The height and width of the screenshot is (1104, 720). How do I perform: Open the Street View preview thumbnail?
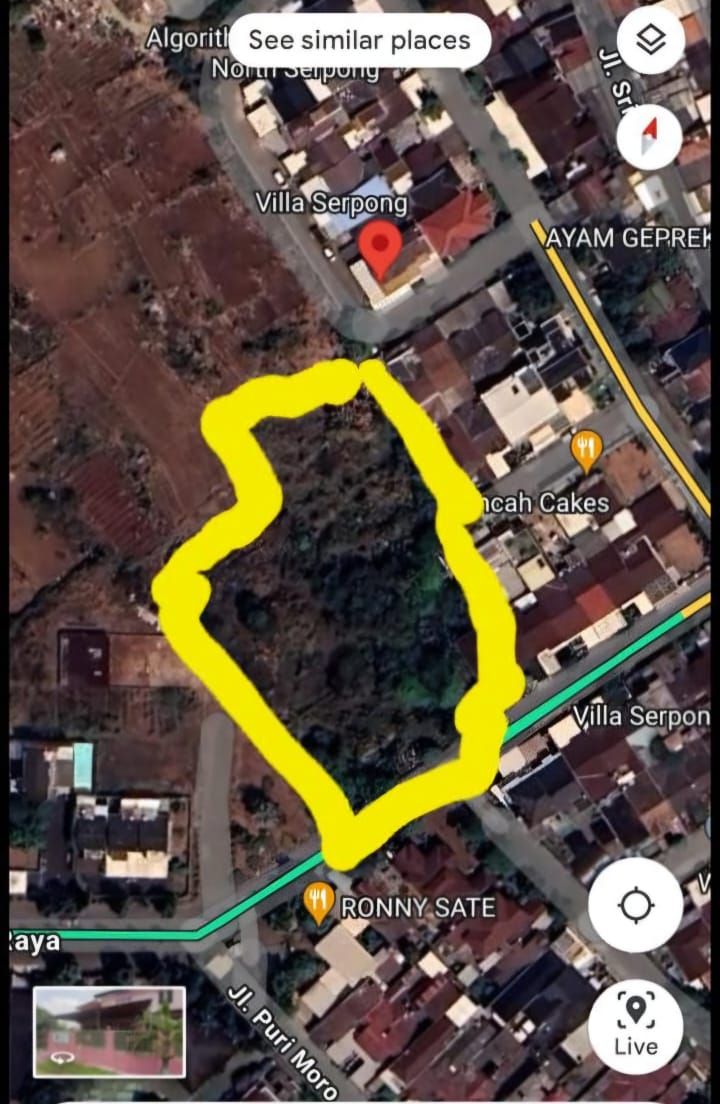tap(110, 1032)
